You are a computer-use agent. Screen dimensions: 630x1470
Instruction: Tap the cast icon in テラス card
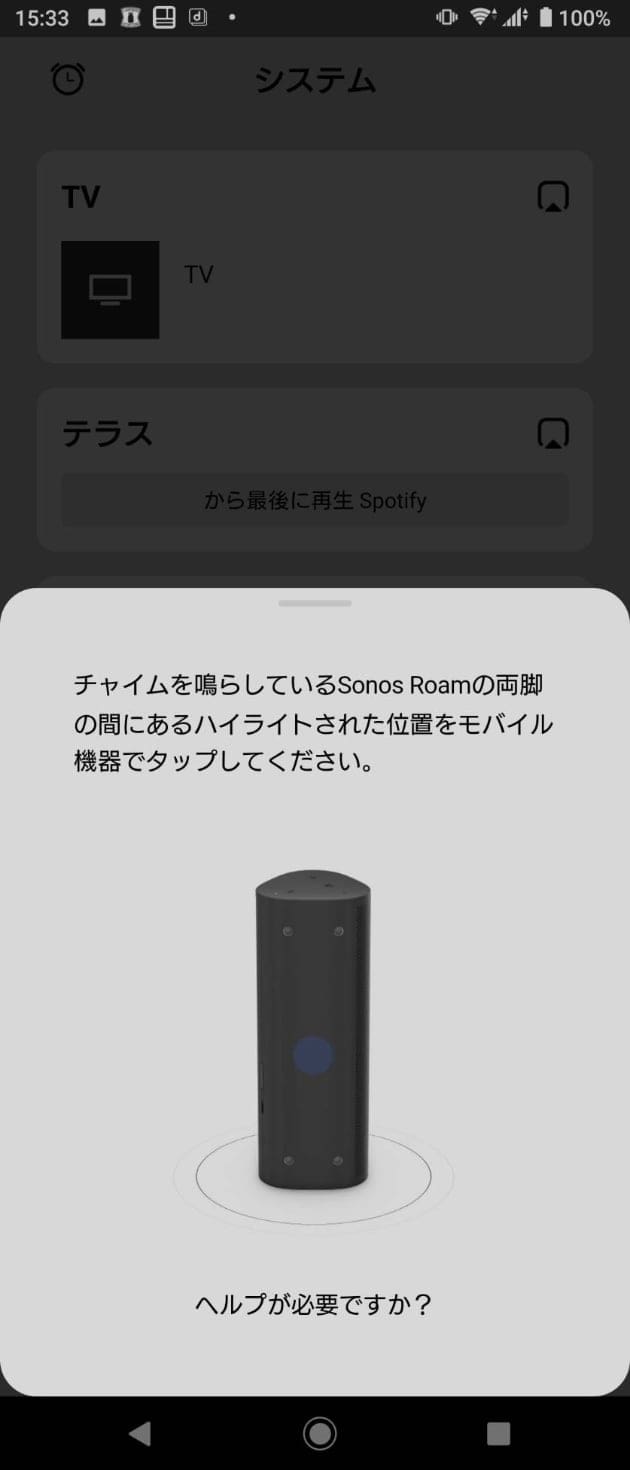click(552, 433)
